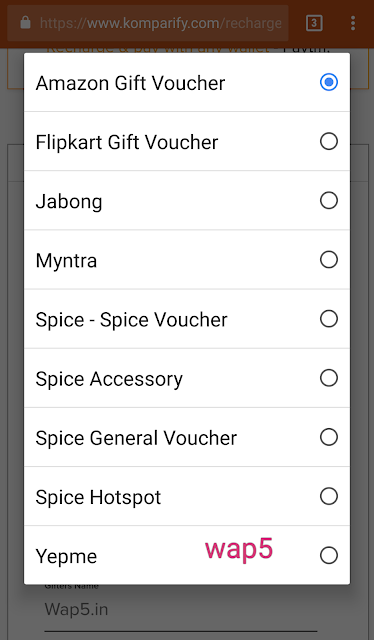Select Myntra from the list
Viewport: 374px width, 640px height.
pyautogui.click(x=187, y=260)
